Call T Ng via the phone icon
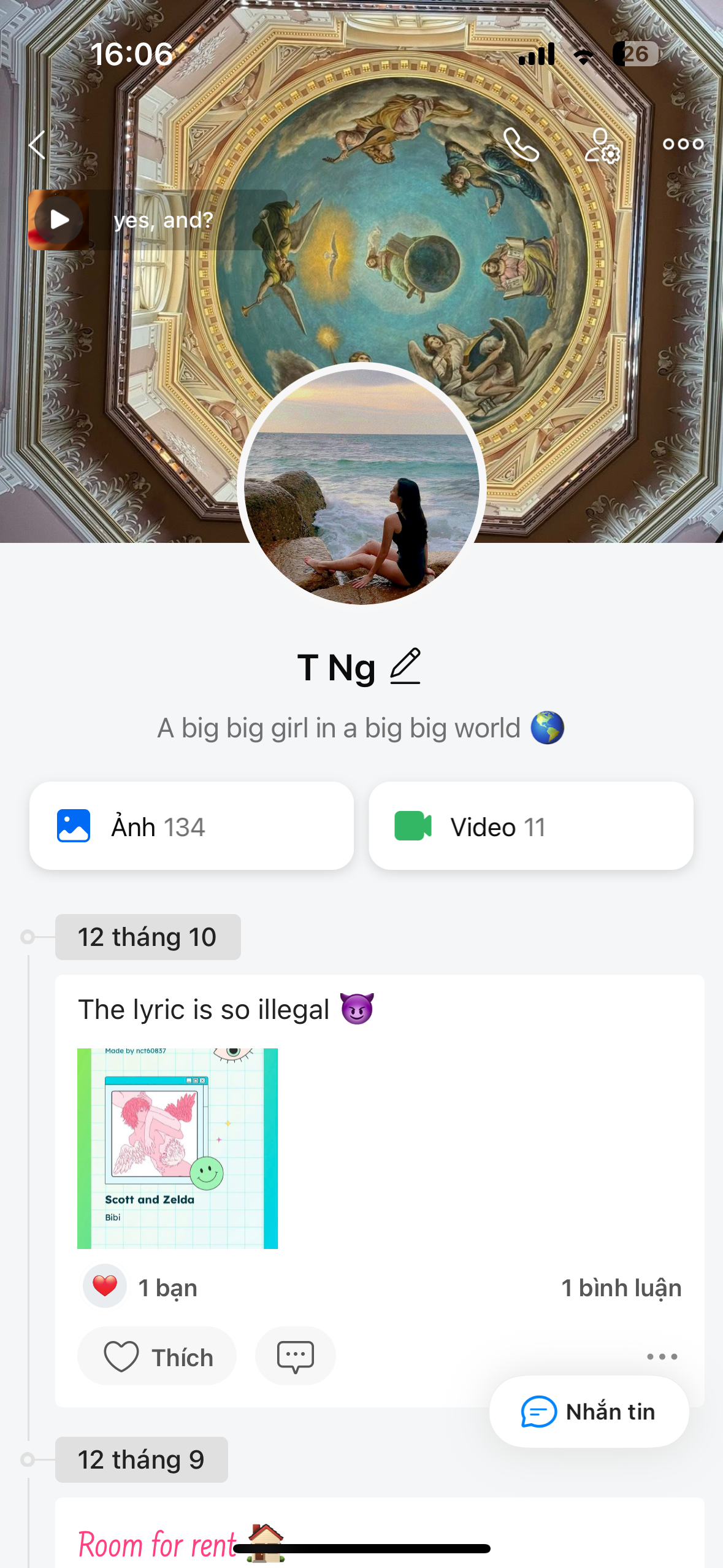This screenshot has width=723, height=1568. point(521,145)
